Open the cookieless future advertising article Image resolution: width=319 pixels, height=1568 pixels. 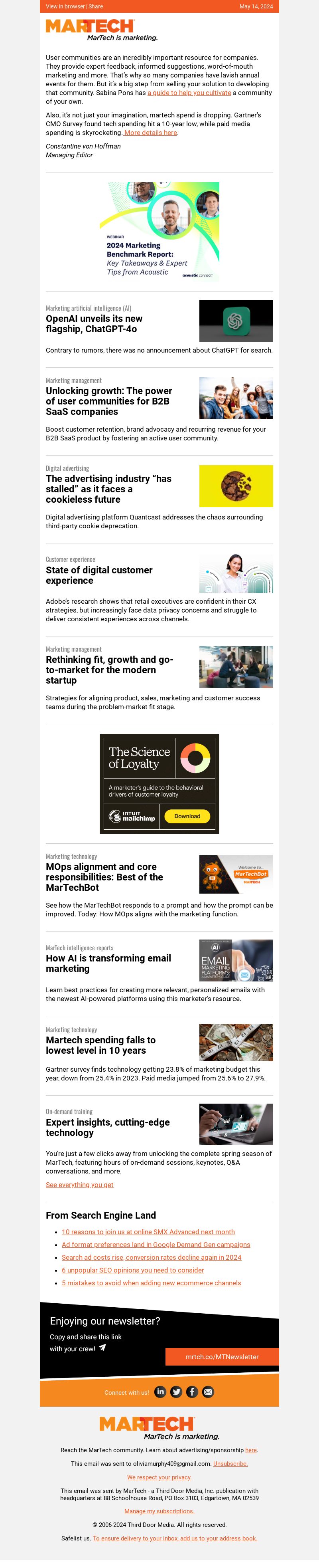108,489
